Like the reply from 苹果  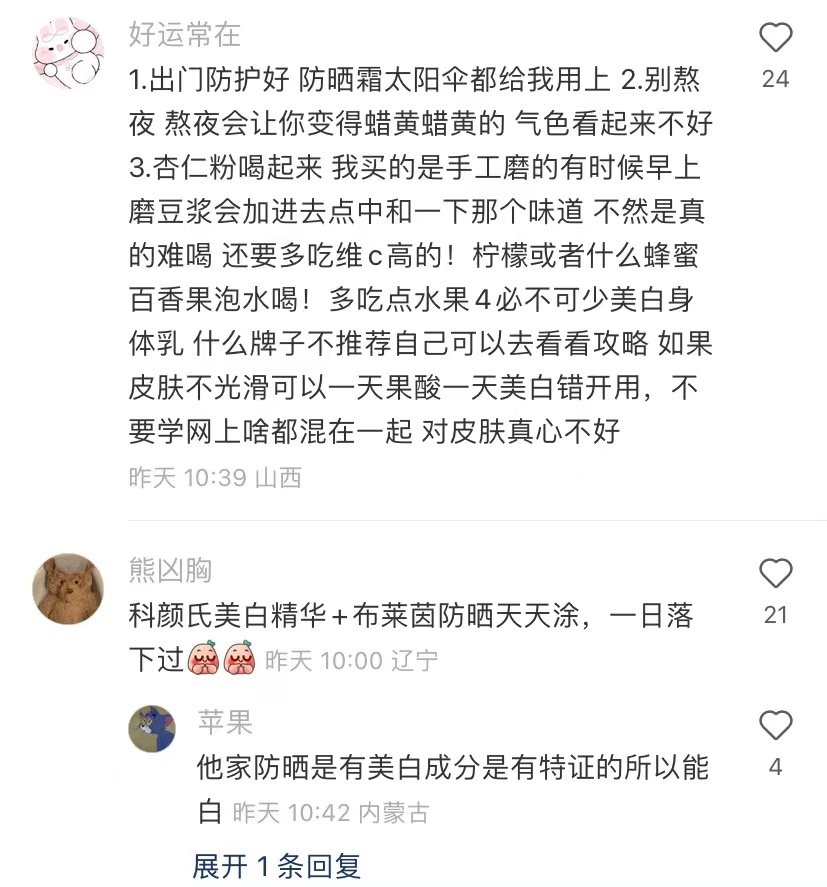(x=776, y=726)
